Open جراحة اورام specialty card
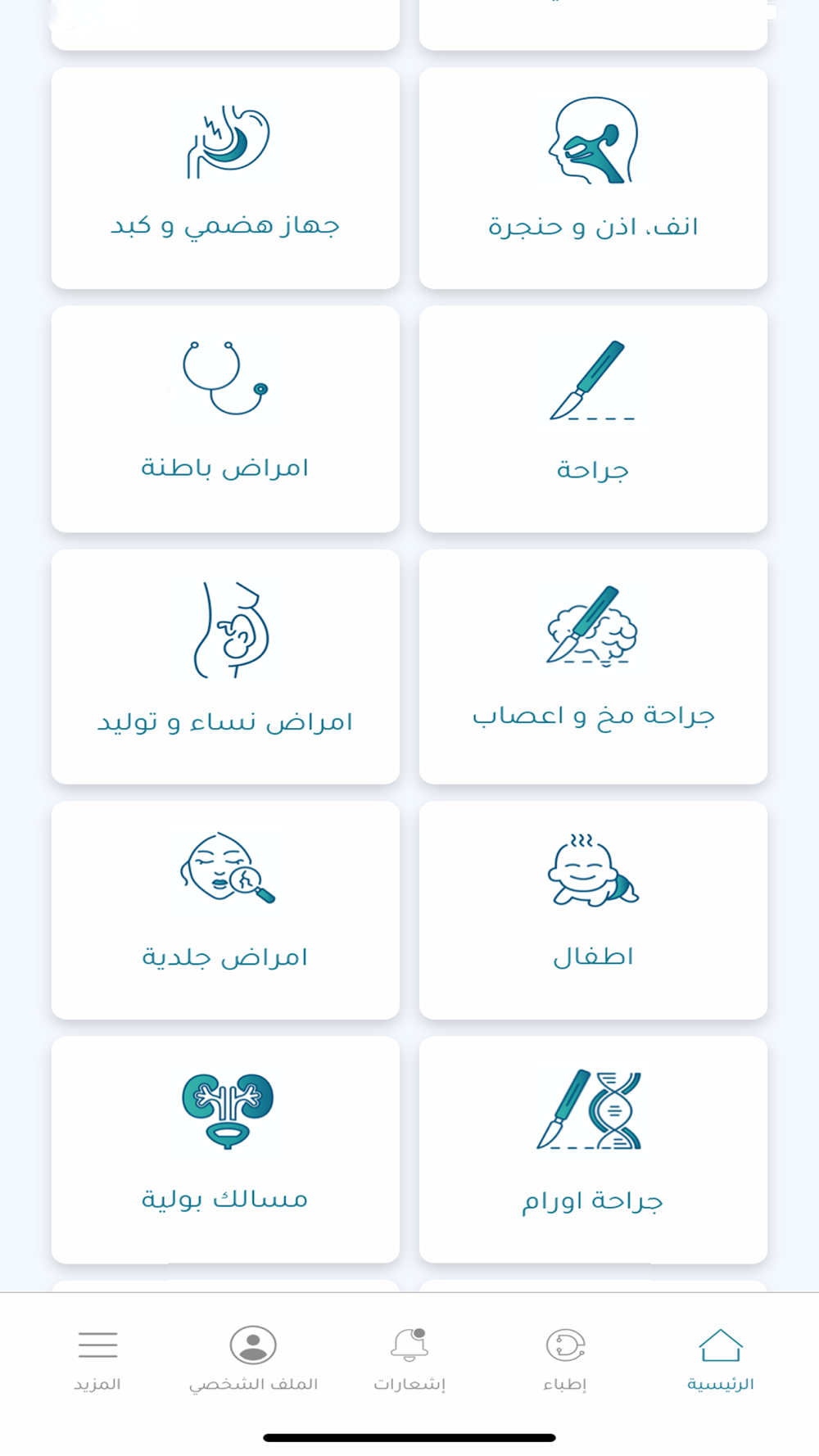This screenshot has height=1456, width=819. (593, 1150)
